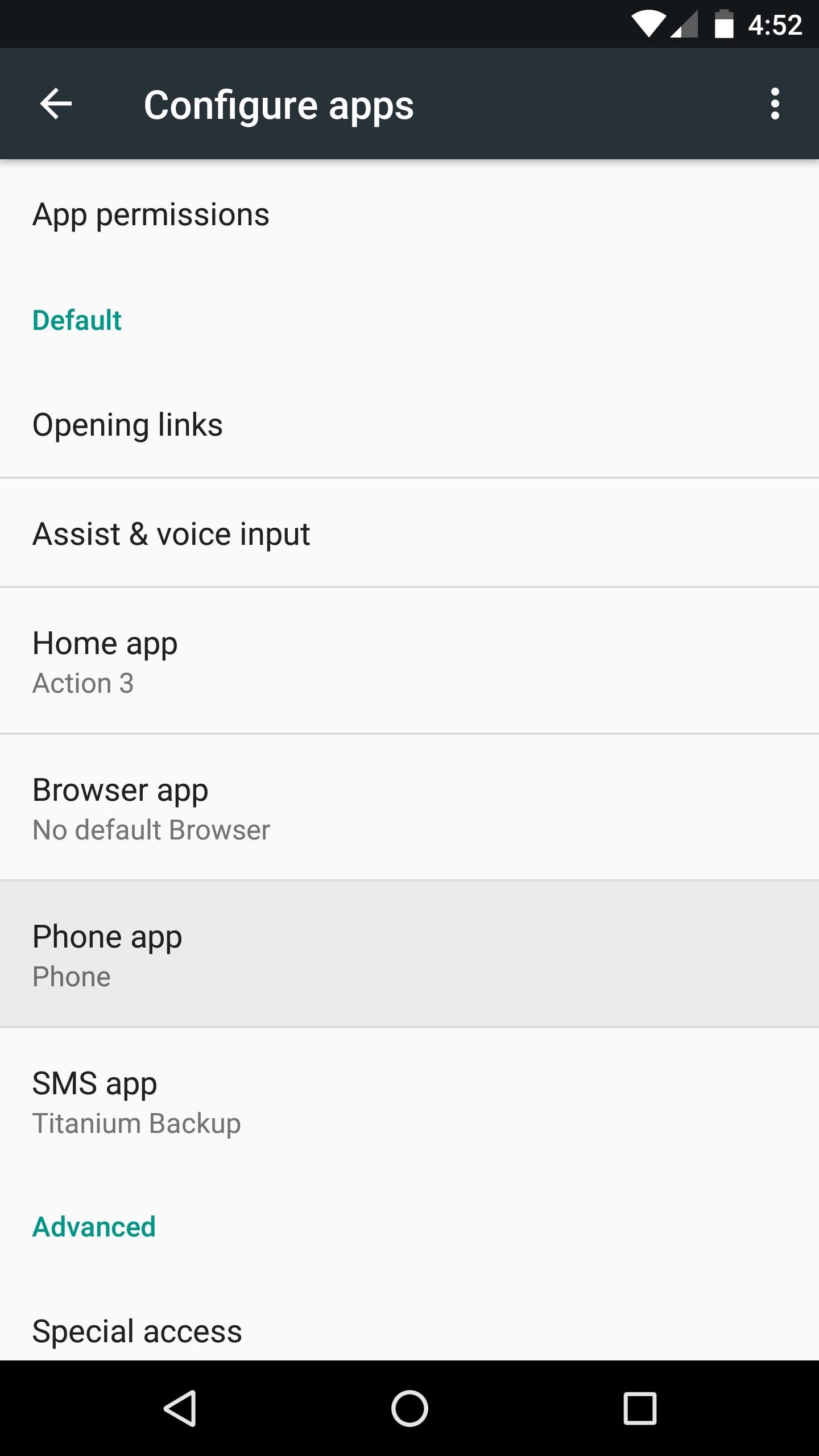The image size is (819, 1456).
Task: Go back from Configure apps
Action: tap(56, 104)
